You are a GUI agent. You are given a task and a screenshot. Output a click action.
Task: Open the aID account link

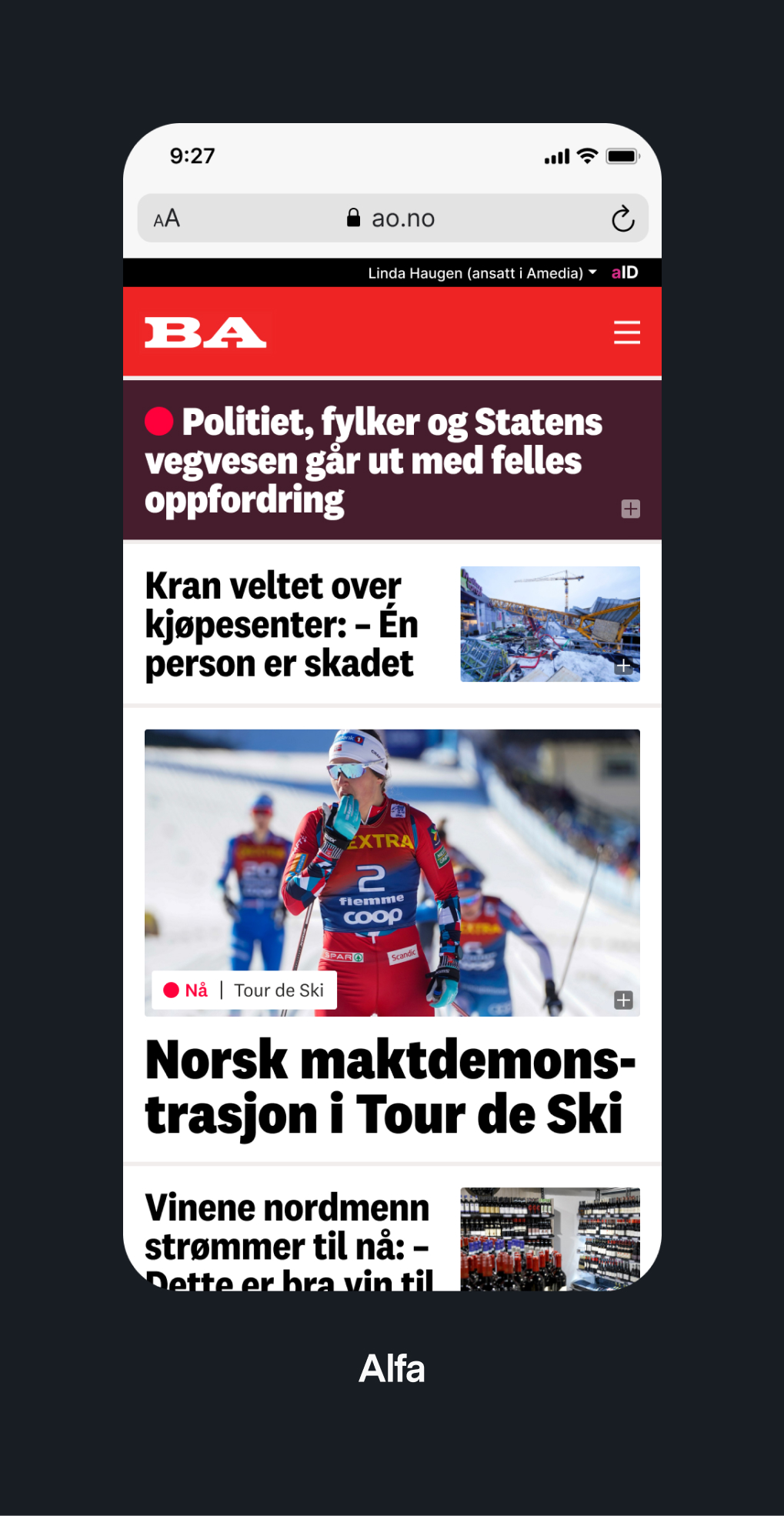[x=625, y=272]
